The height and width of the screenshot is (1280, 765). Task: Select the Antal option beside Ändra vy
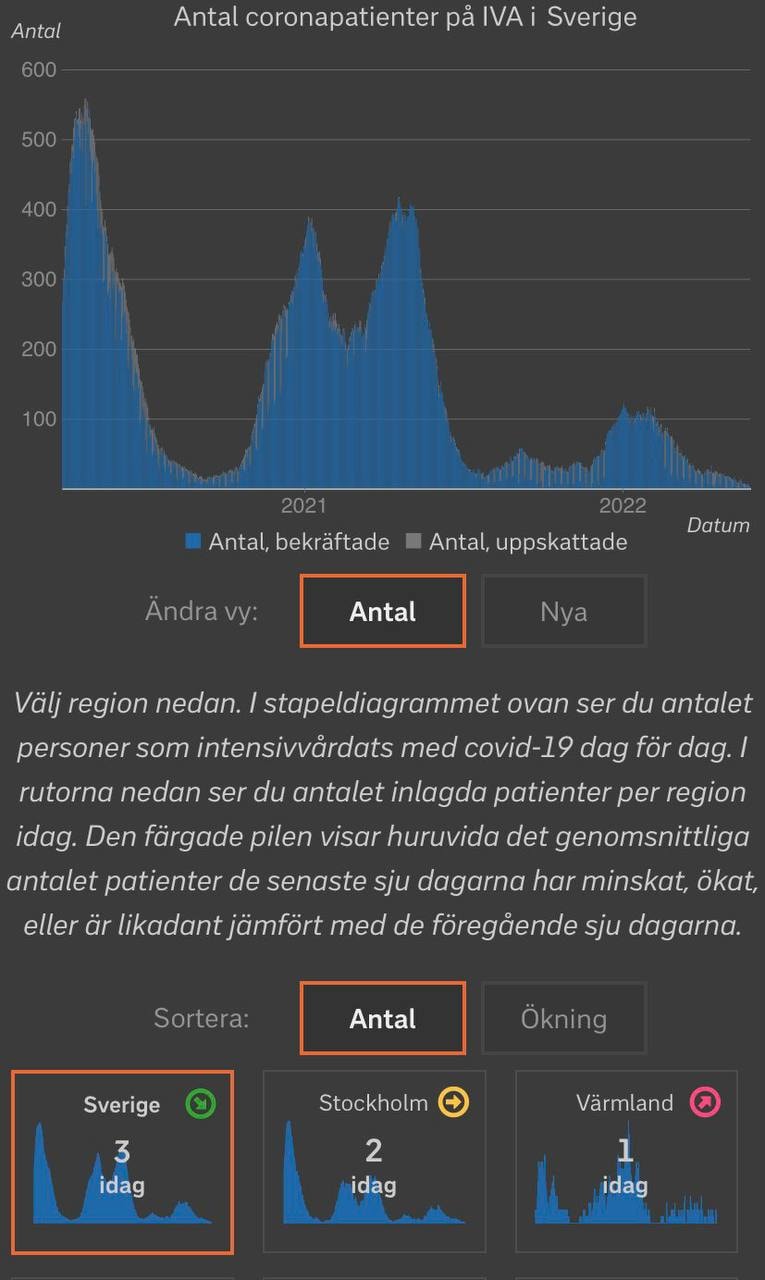click(x=382, y=611)
